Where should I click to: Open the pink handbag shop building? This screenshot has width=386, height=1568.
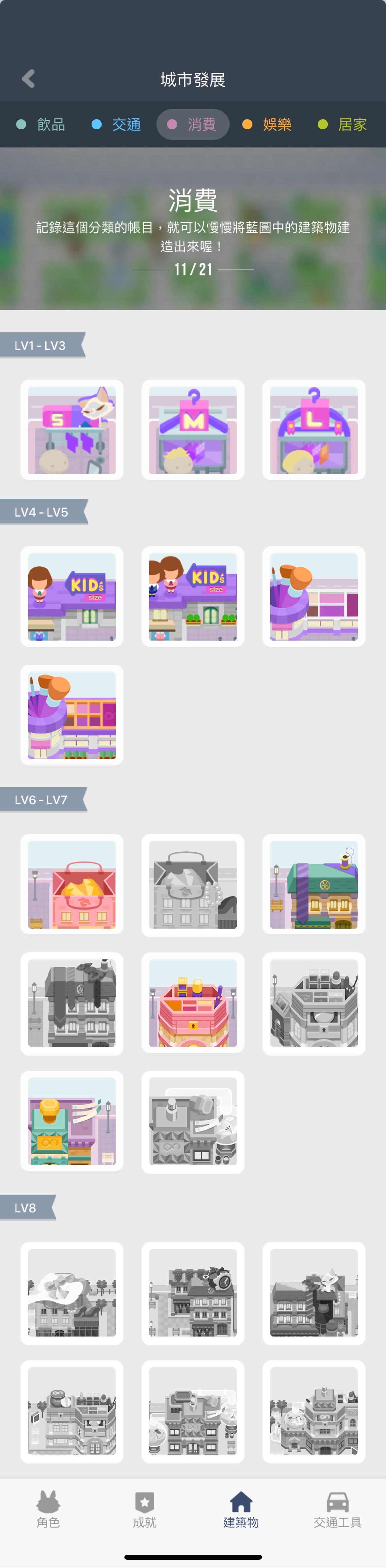click(72, 884)
